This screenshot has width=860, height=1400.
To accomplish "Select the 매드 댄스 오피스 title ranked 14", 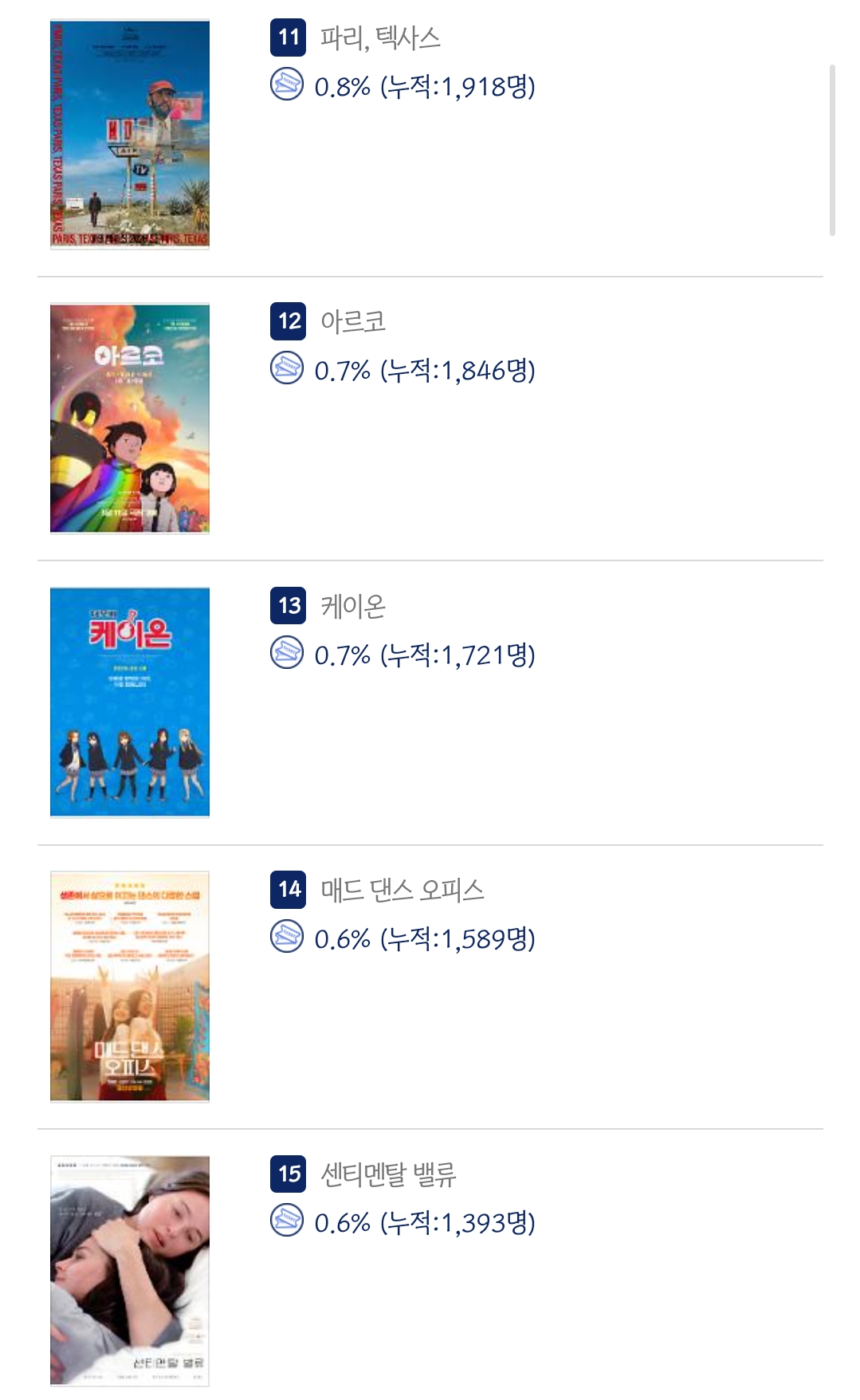I will click(403, 890).
